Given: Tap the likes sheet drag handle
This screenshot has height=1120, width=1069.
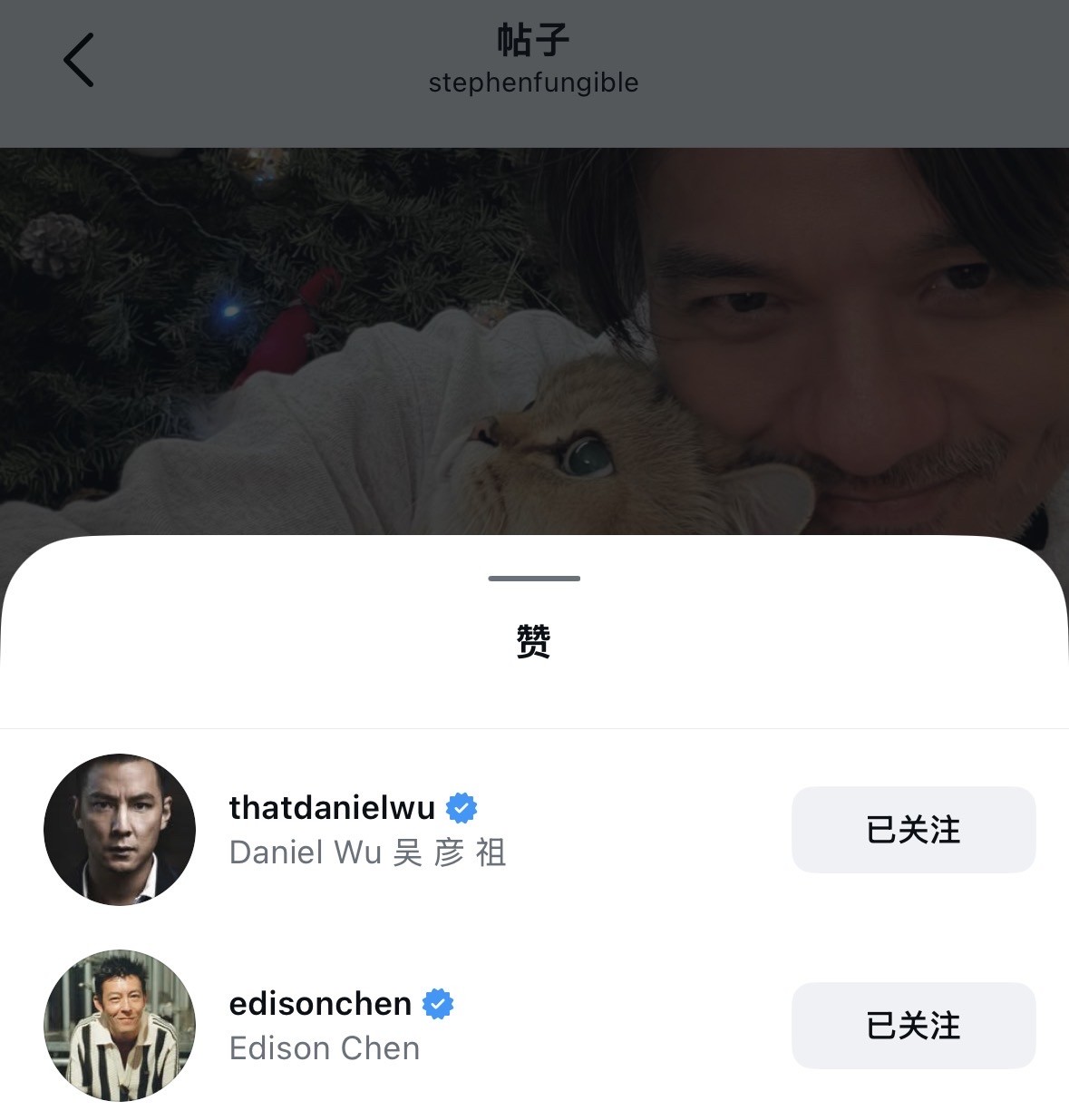Looking at the screenshot, I should [x=534, y=578].
